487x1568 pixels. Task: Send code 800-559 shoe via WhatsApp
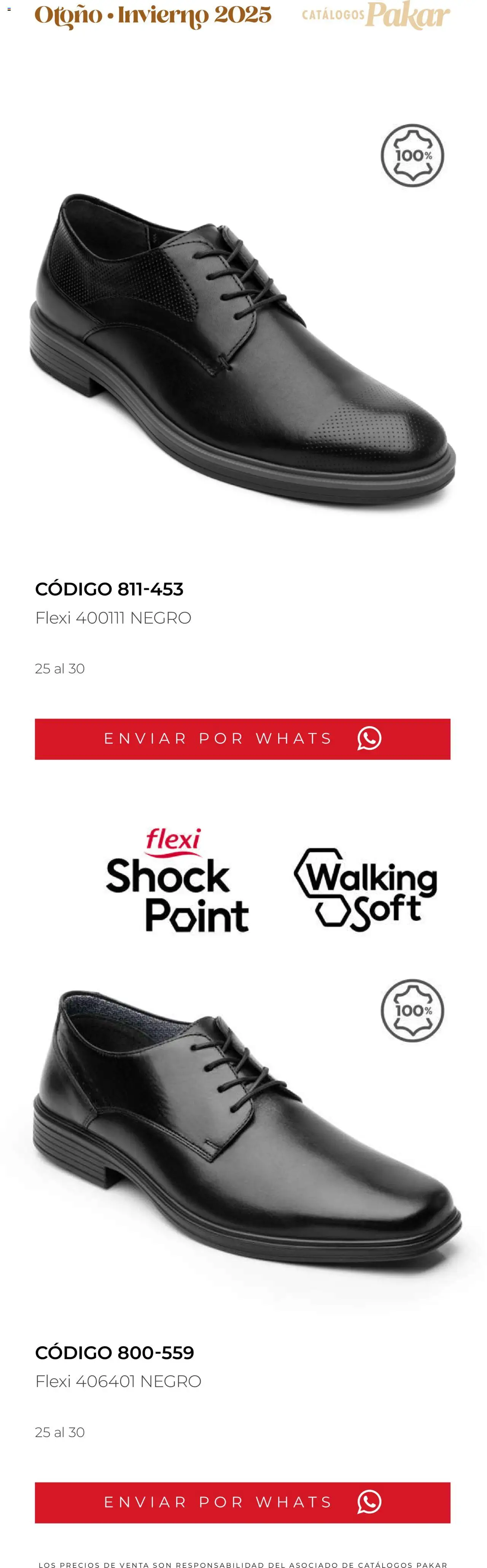coord(242,1502)
